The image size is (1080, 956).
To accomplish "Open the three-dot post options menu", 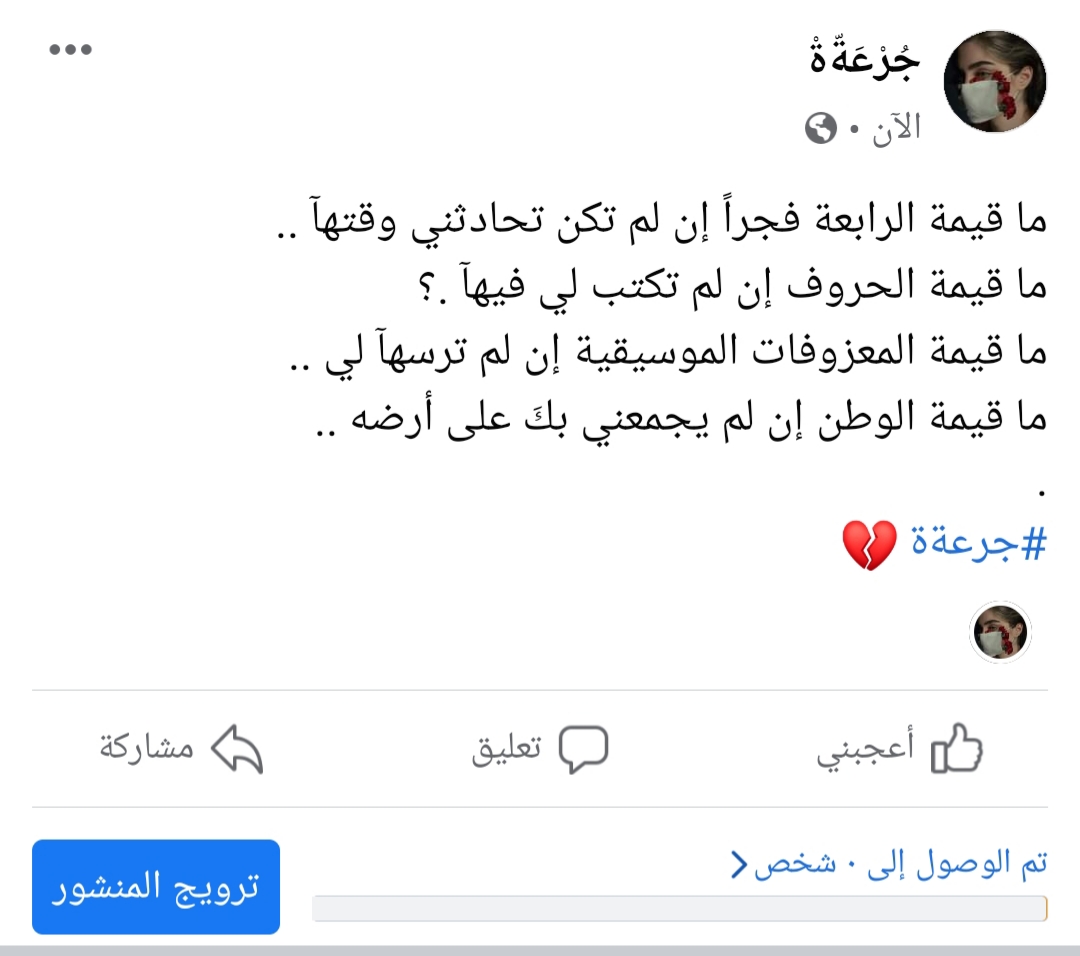I will [71, 50].
